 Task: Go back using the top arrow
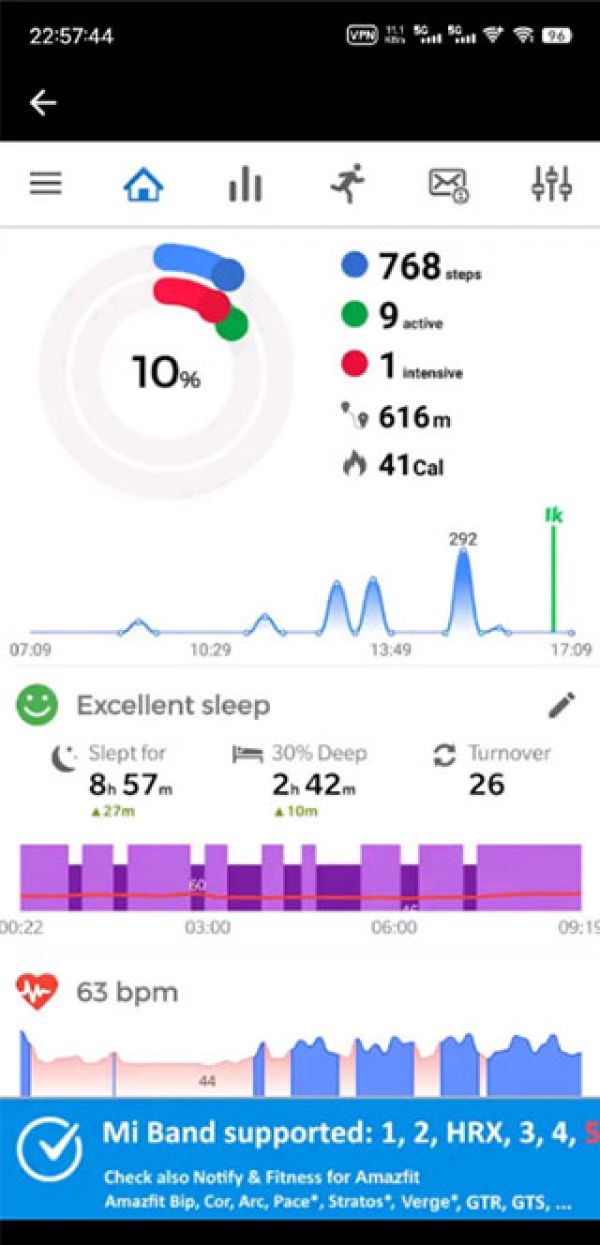point(43,102)
